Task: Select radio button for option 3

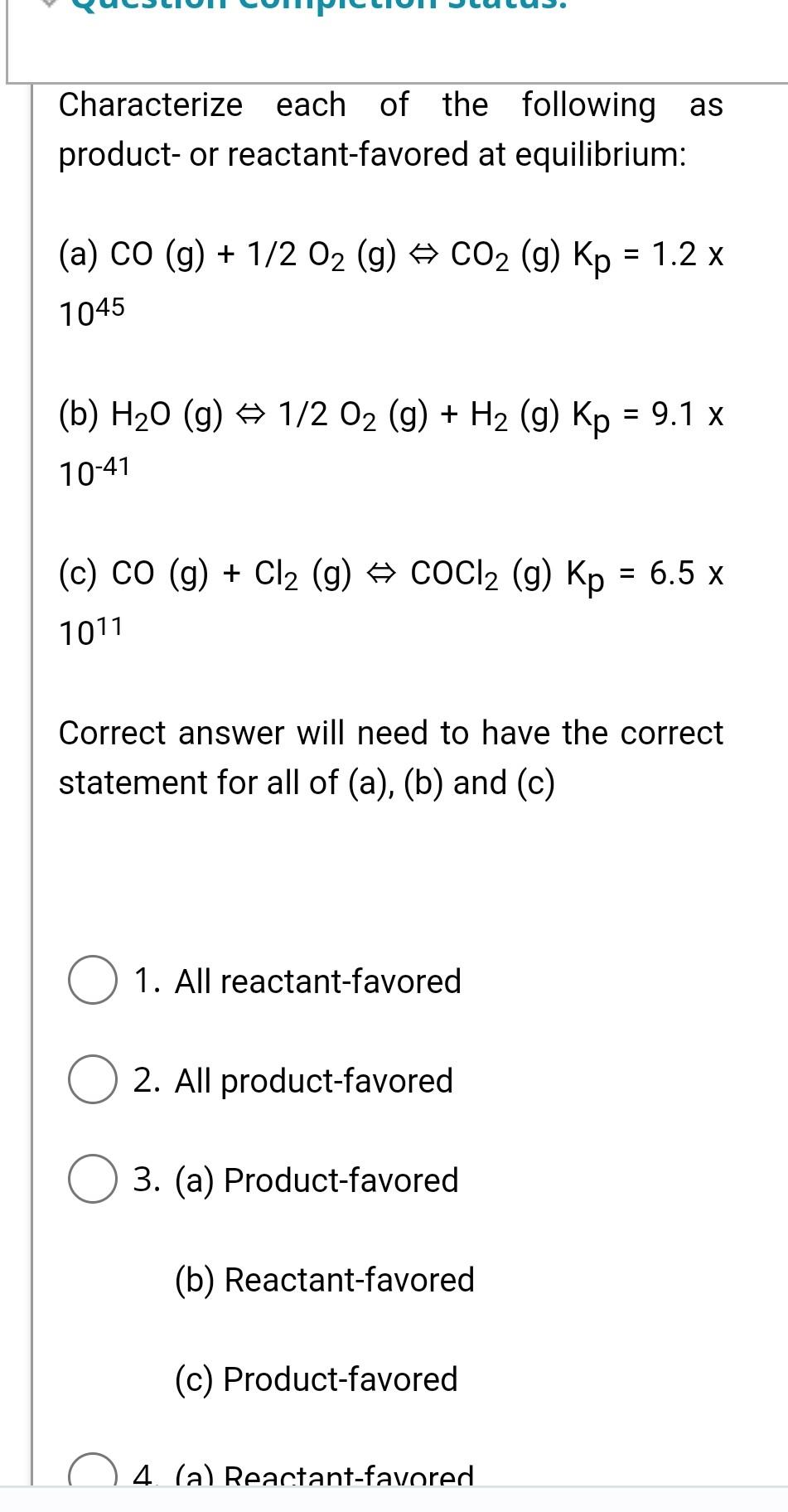Action: (92, 1180)
